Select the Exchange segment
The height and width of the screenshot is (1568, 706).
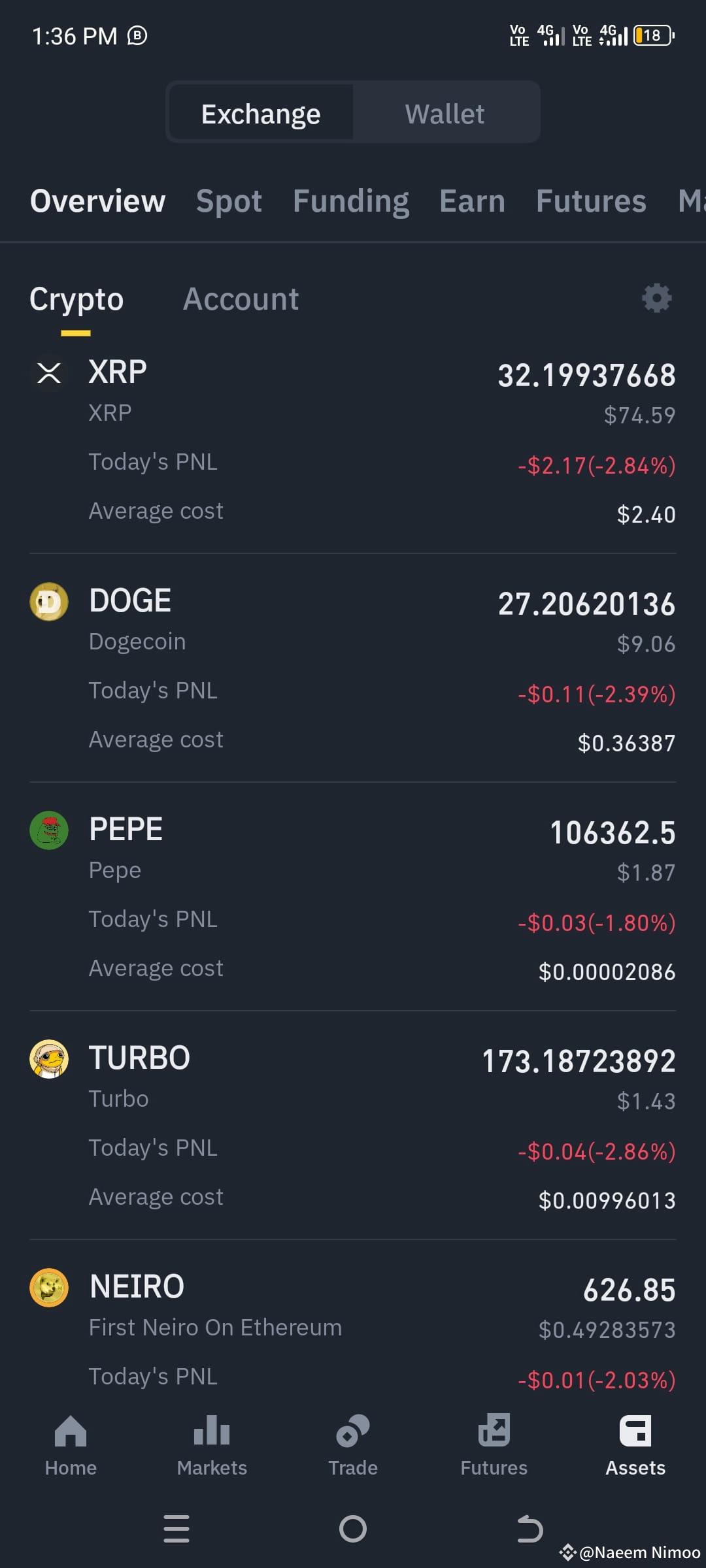(x=261, y=114)
